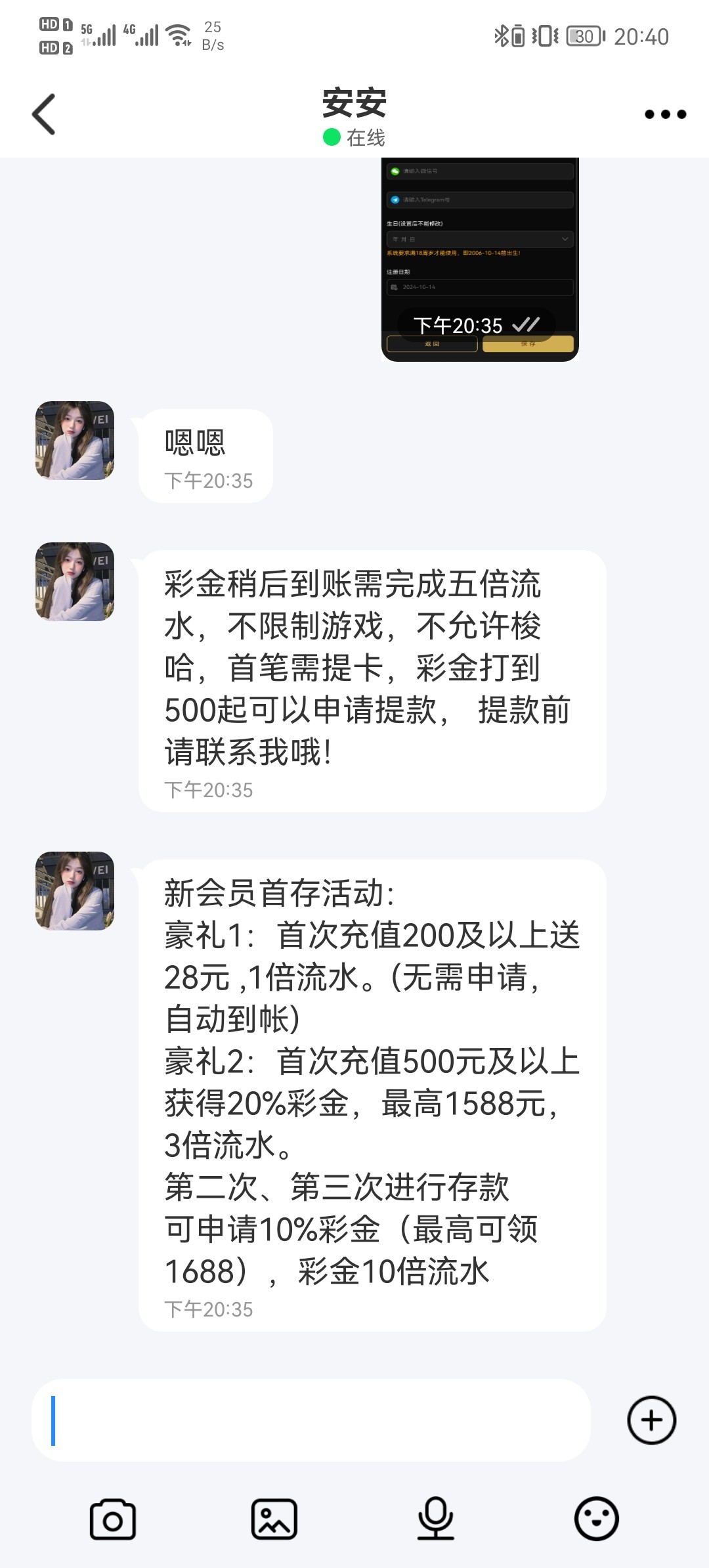This screenshot has height=1568, width=709.
Task: Go back using the header arrow
Action: point(44,114)
